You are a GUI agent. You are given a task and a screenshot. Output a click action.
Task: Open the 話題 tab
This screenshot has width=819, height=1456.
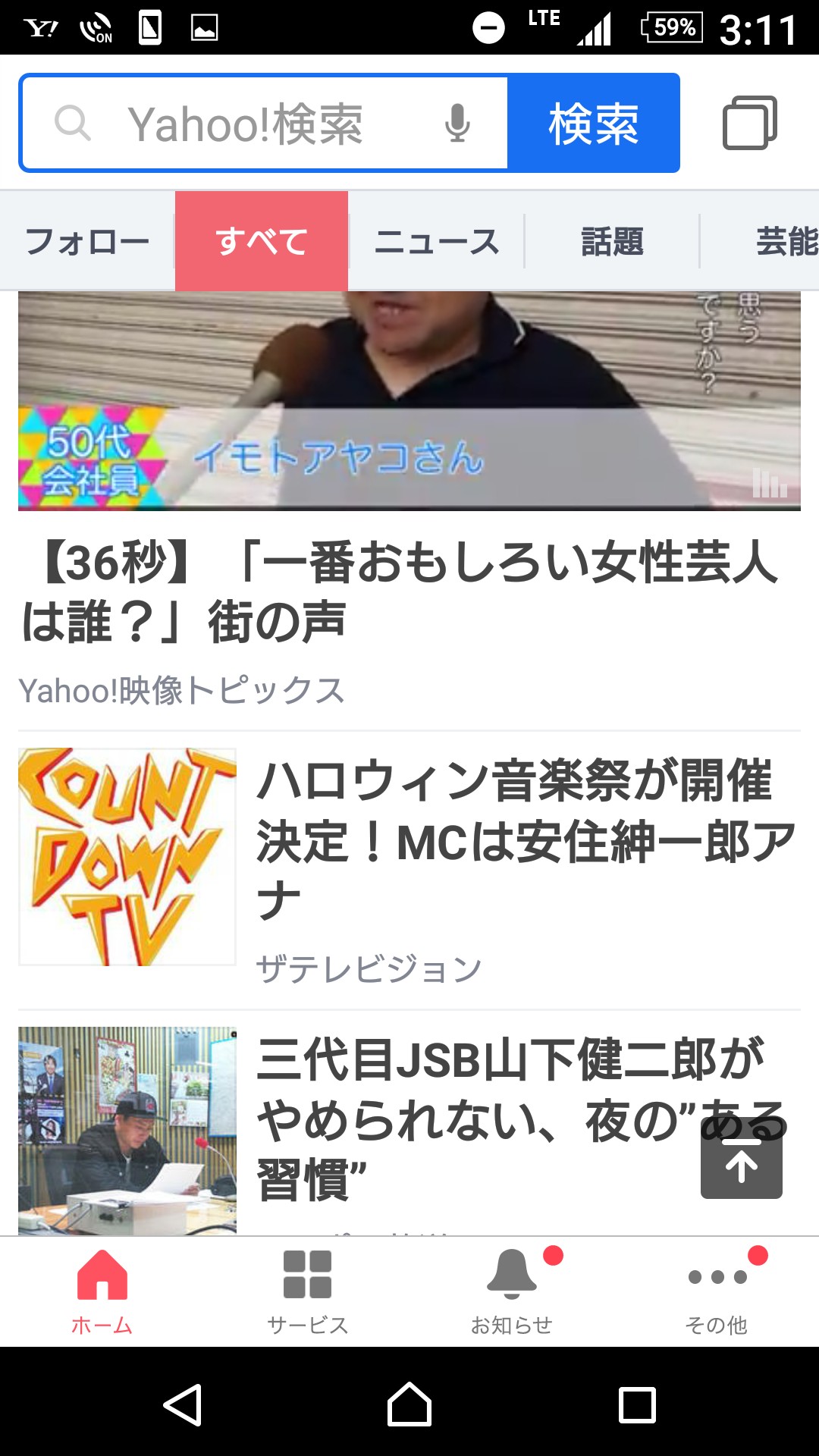click(x=612, y=242)
